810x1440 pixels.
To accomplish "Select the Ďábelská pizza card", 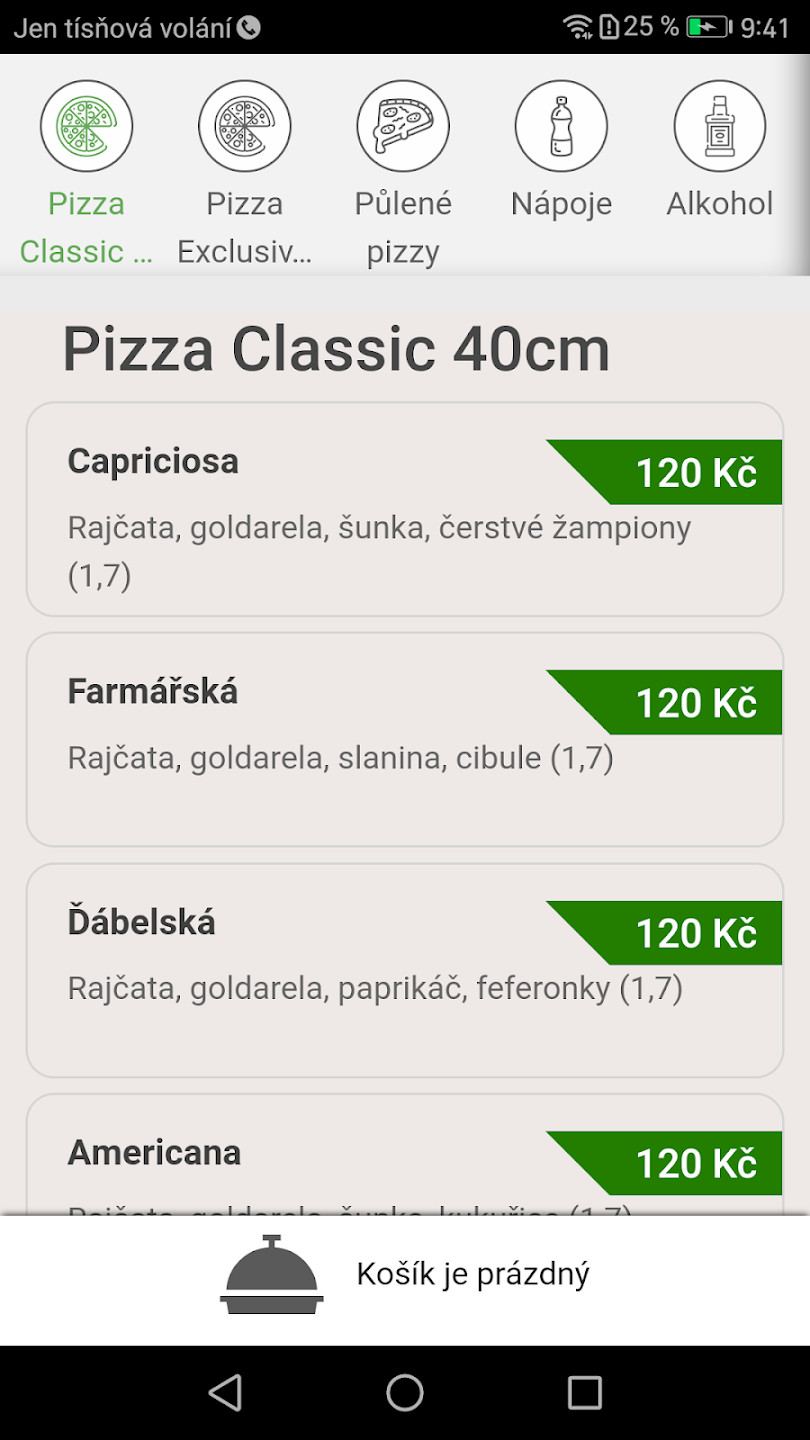I will 405,970.
